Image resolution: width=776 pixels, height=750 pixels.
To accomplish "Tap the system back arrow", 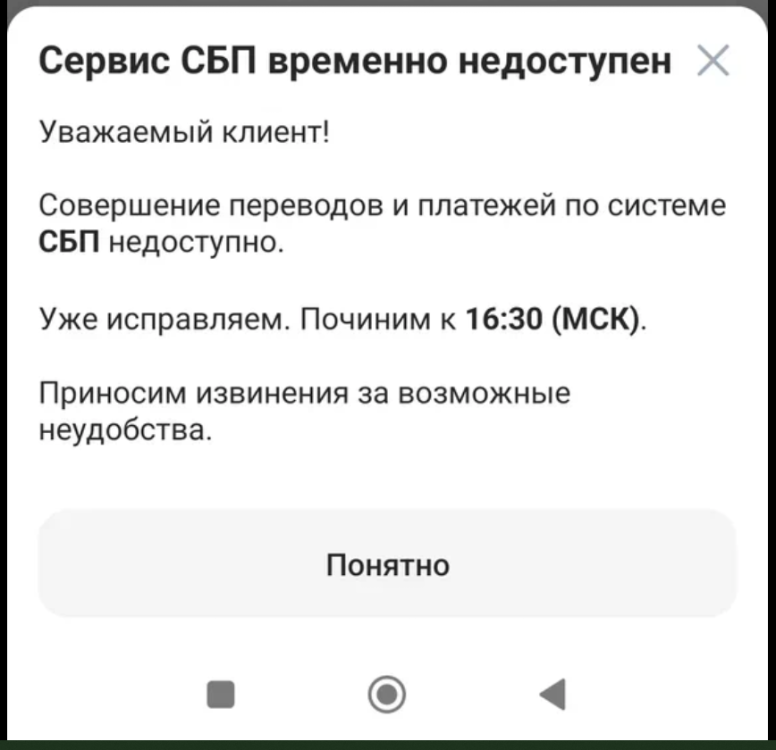I will [x=553, y=693].
